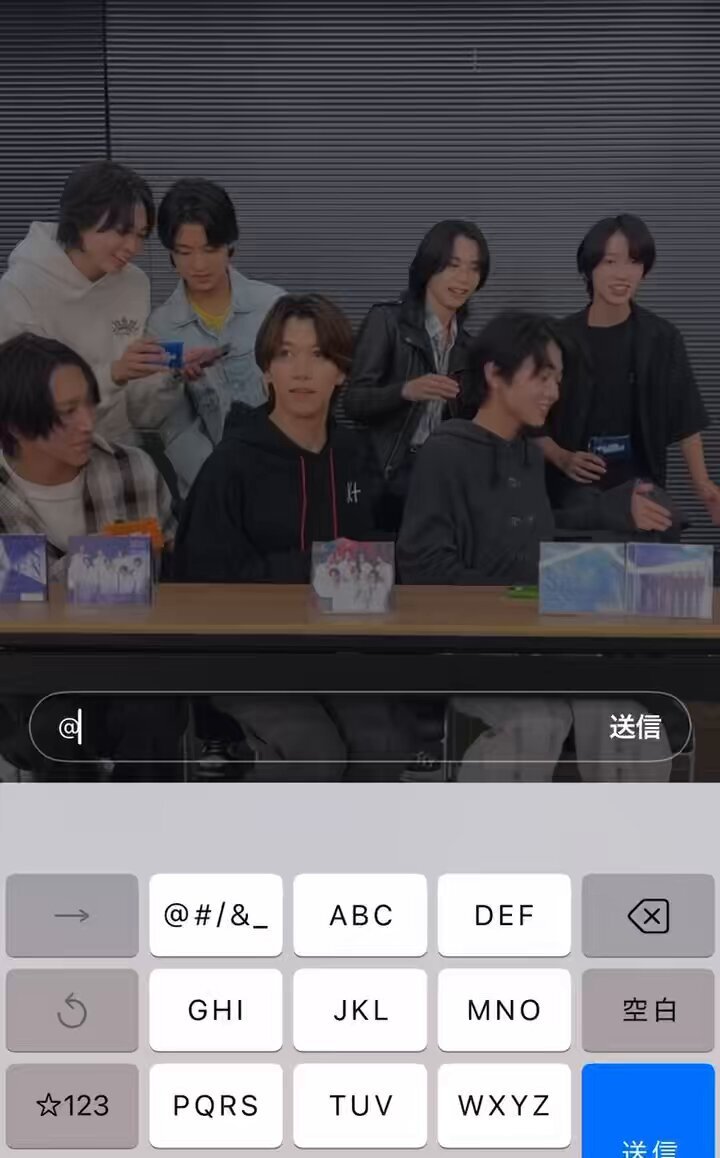Screen dimensions: 720x1158
Task: Send the comment with 送信 in the input bar
Action: coord(634,727)
